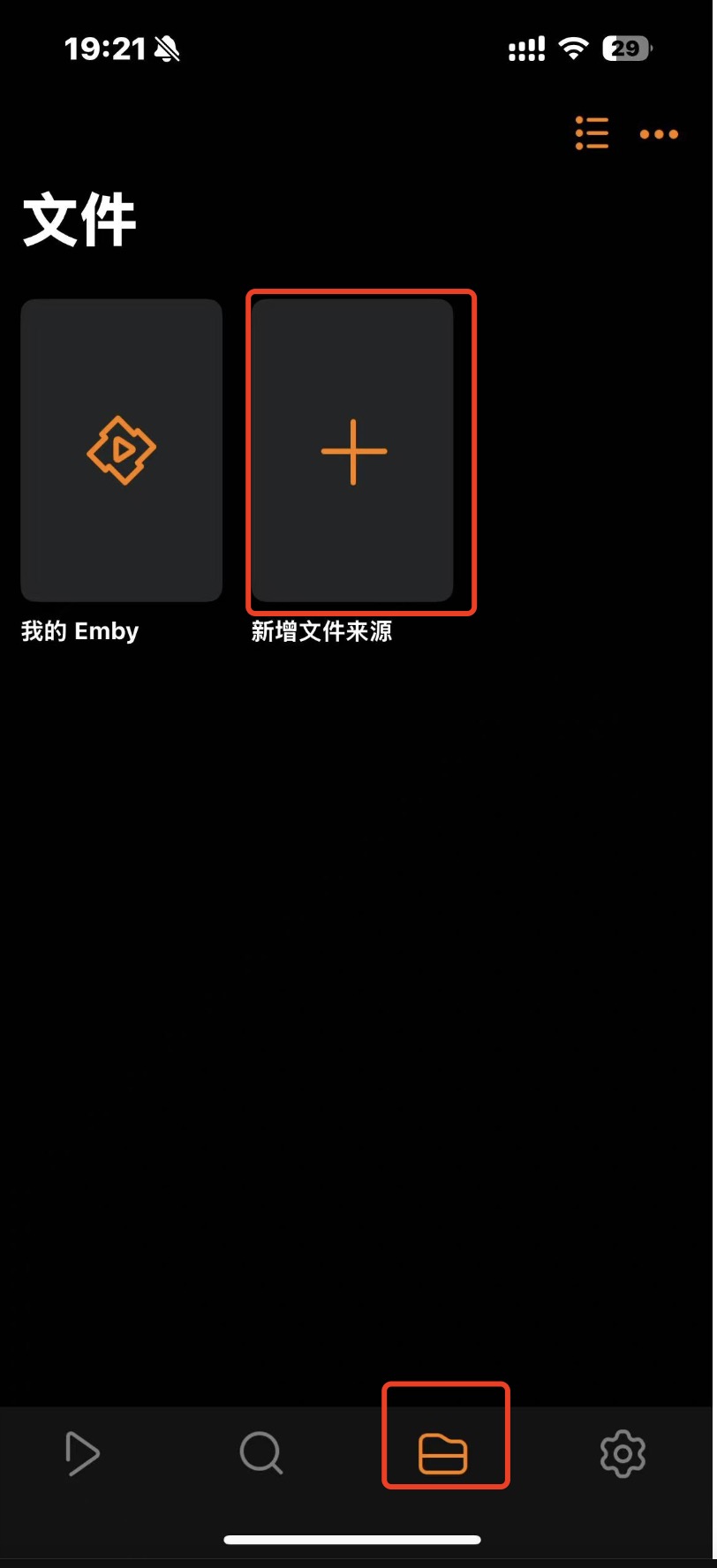Viewport: 717px width, 1568px height.
Task: Switch to the playback tab
Action: [83, 1453]
